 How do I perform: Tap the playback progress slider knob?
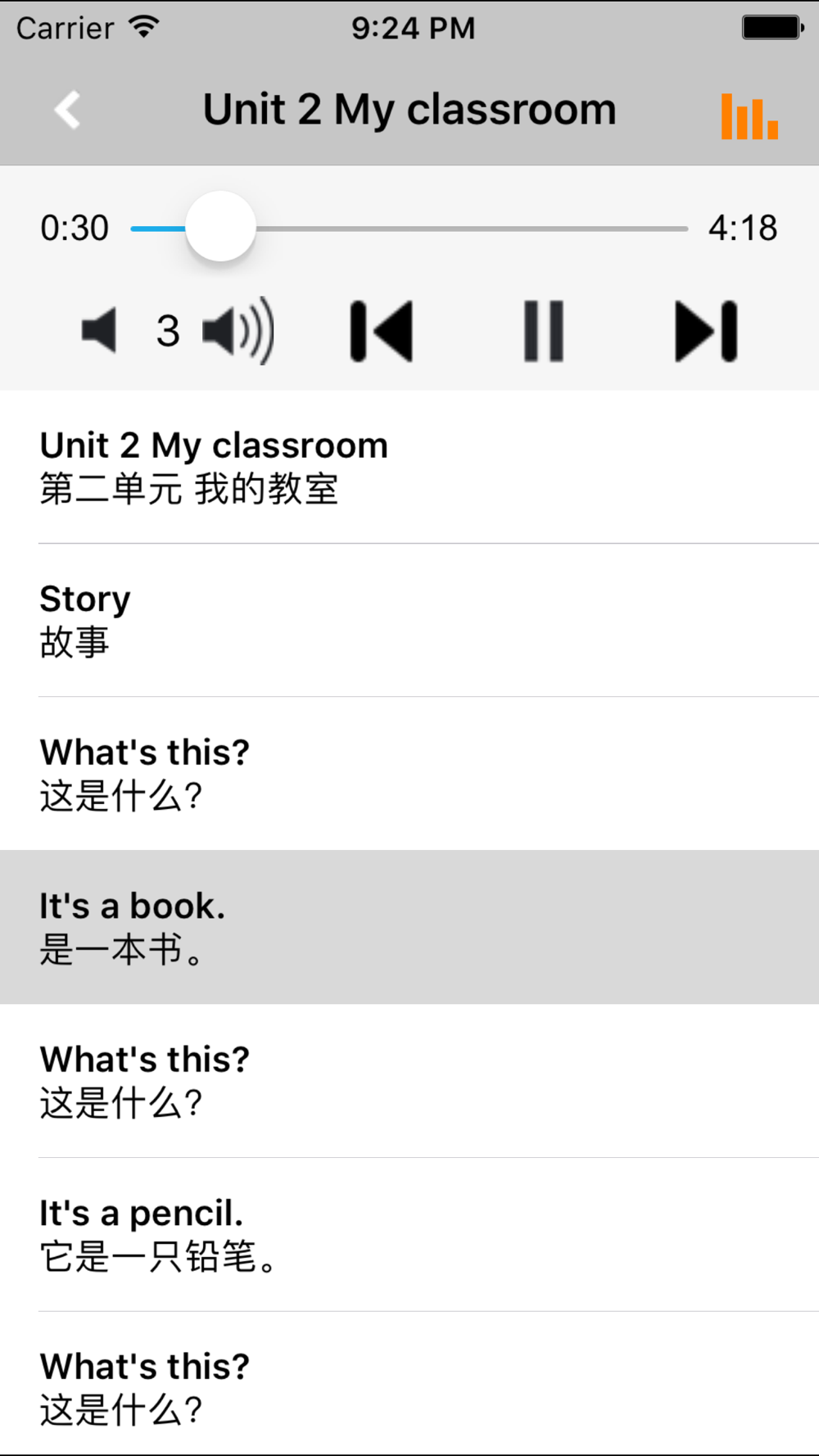click(220, 227)
